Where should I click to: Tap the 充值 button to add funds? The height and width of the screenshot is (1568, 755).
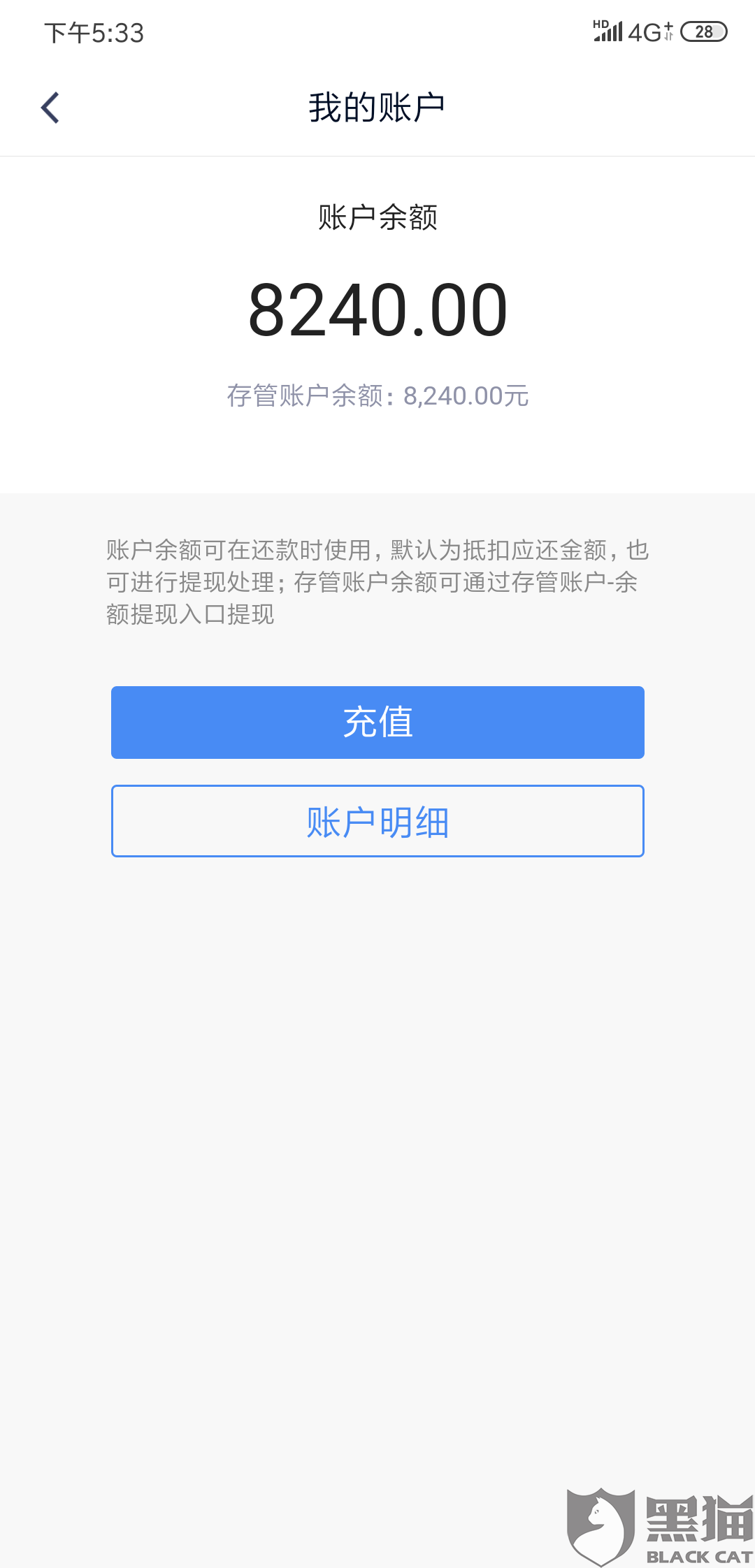(x=377, y=723)
